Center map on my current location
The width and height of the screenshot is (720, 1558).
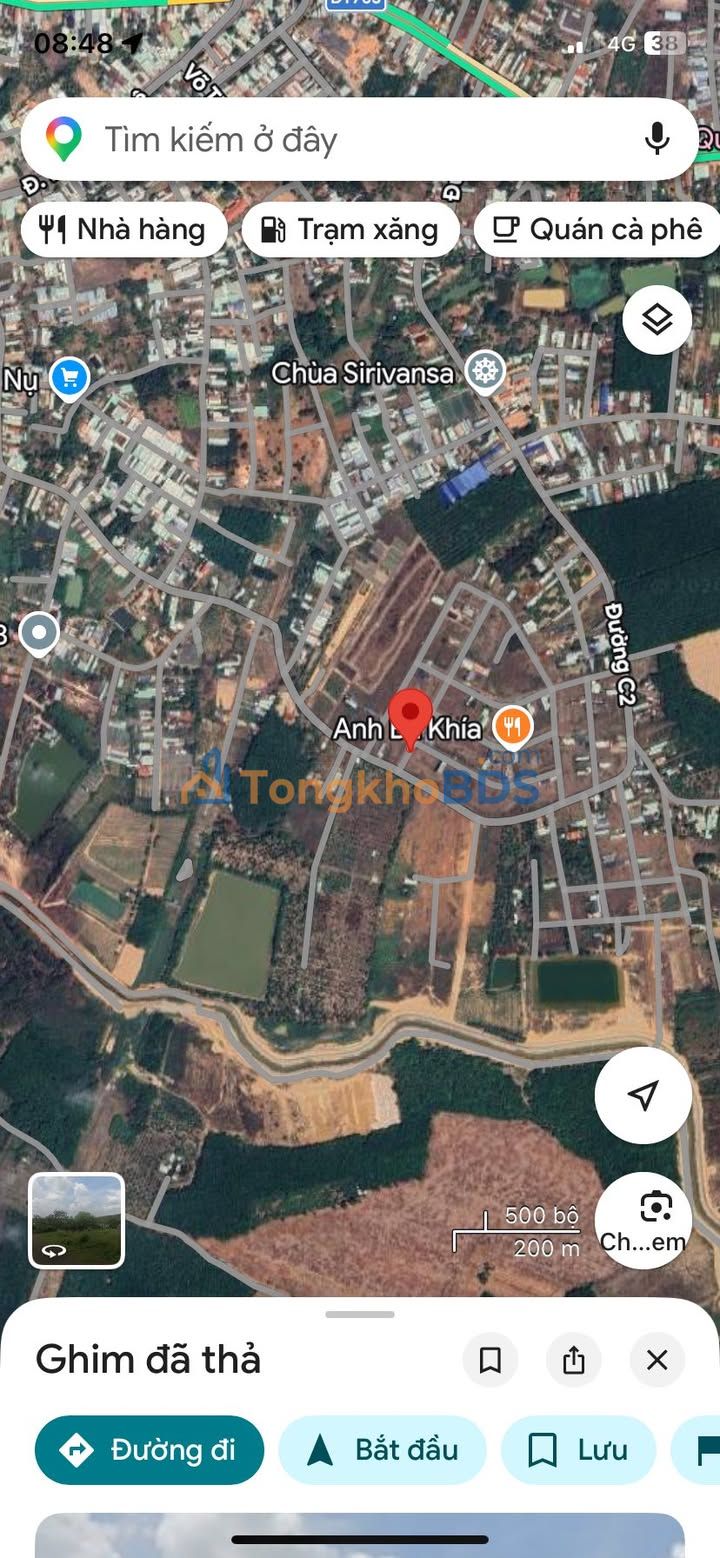(x=643, y=1095)
